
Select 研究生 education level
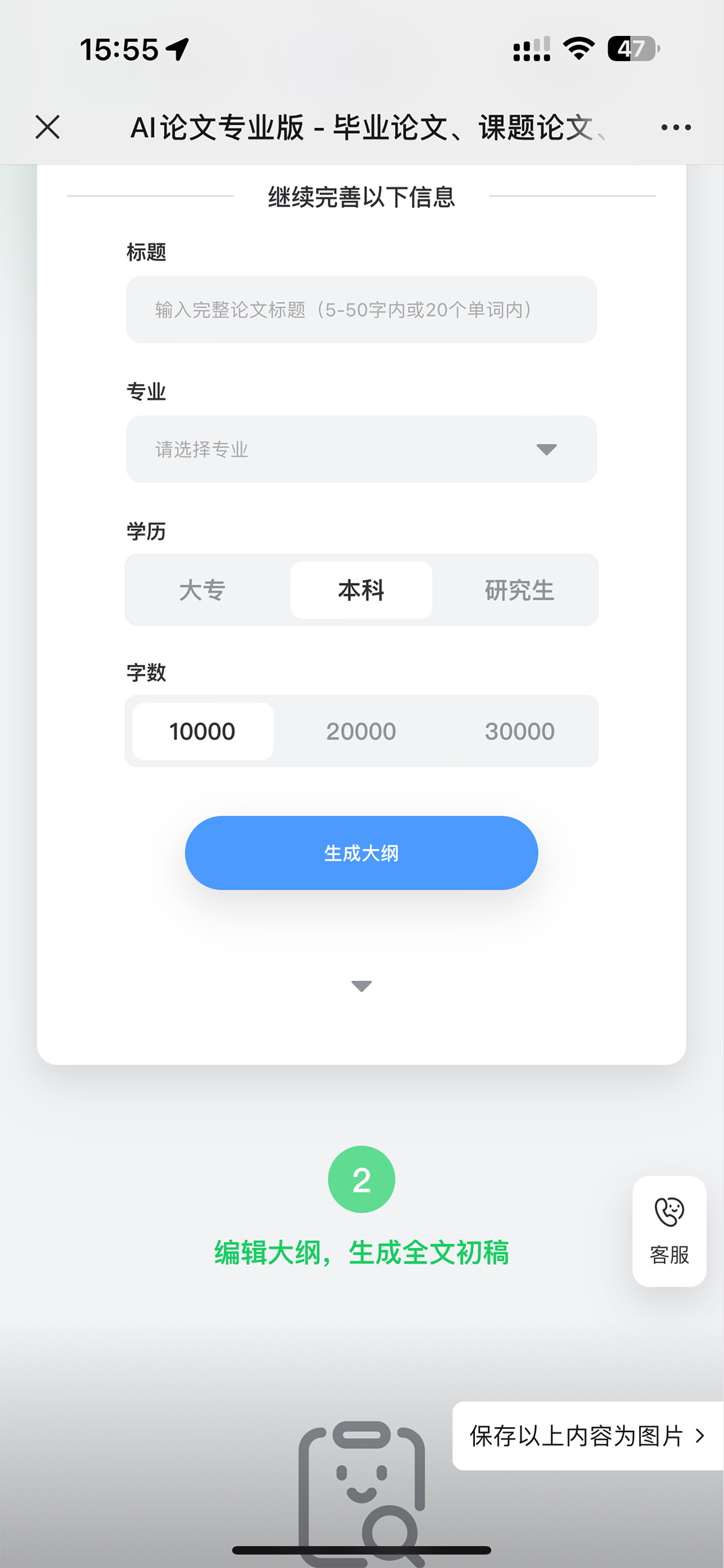[x=519, y=590]
